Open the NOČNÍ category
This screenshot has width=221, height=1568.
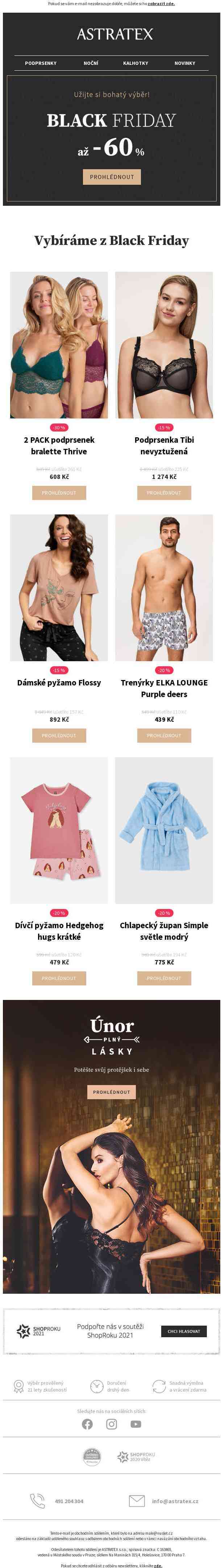coord(91,63)
